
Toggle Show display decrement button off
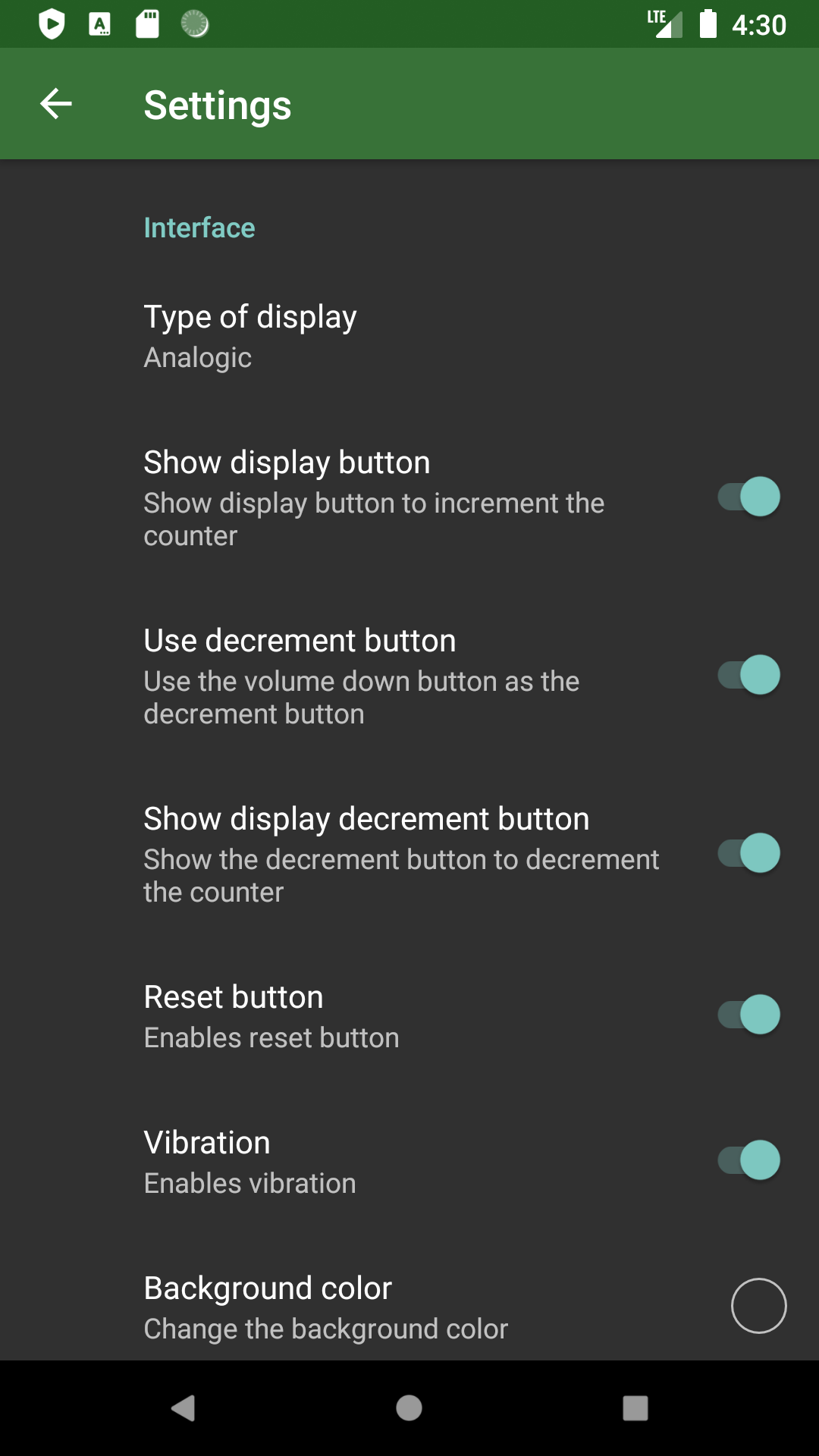pyautogui.click(x=748, y=853)
